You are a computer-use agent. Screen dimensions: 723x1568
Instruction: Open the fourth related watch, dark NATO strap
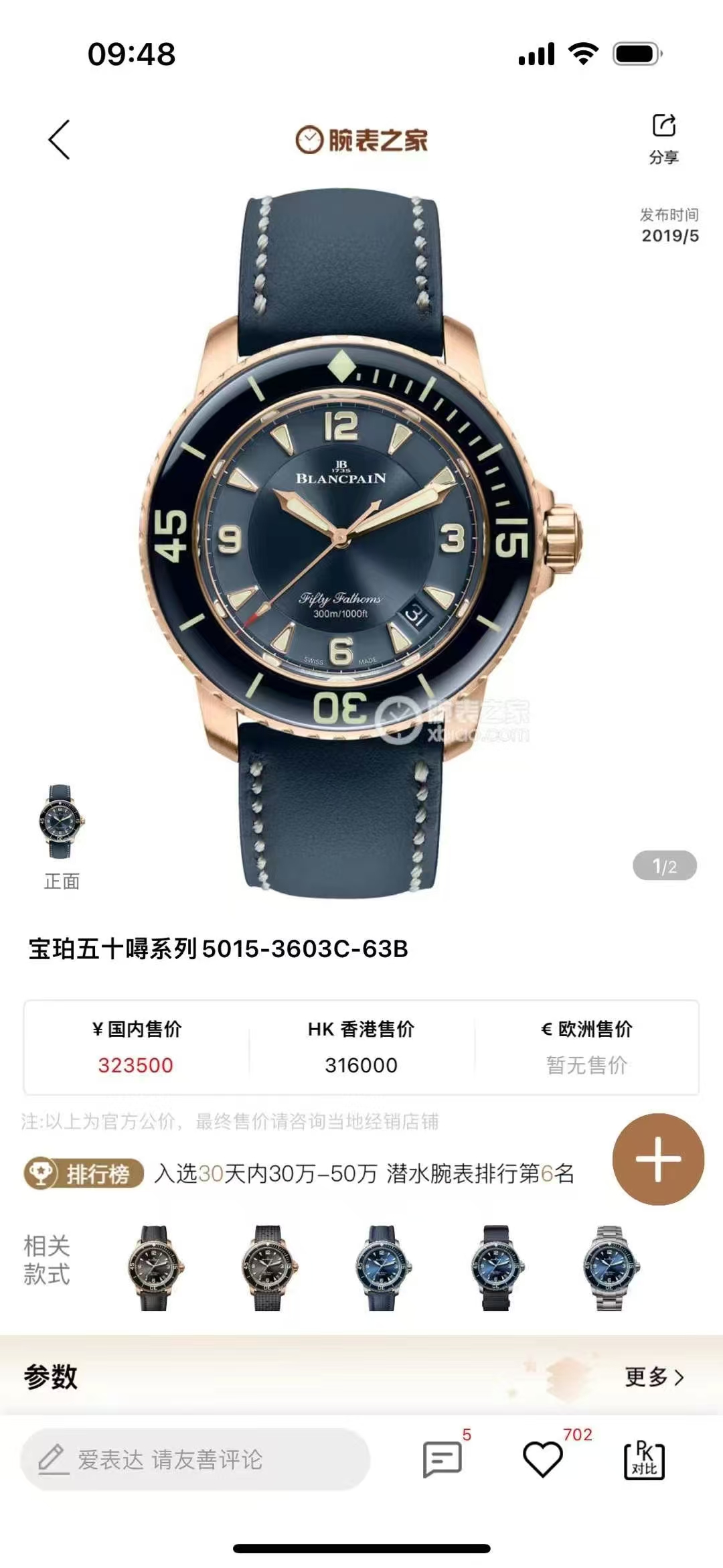coord(497,1267)
